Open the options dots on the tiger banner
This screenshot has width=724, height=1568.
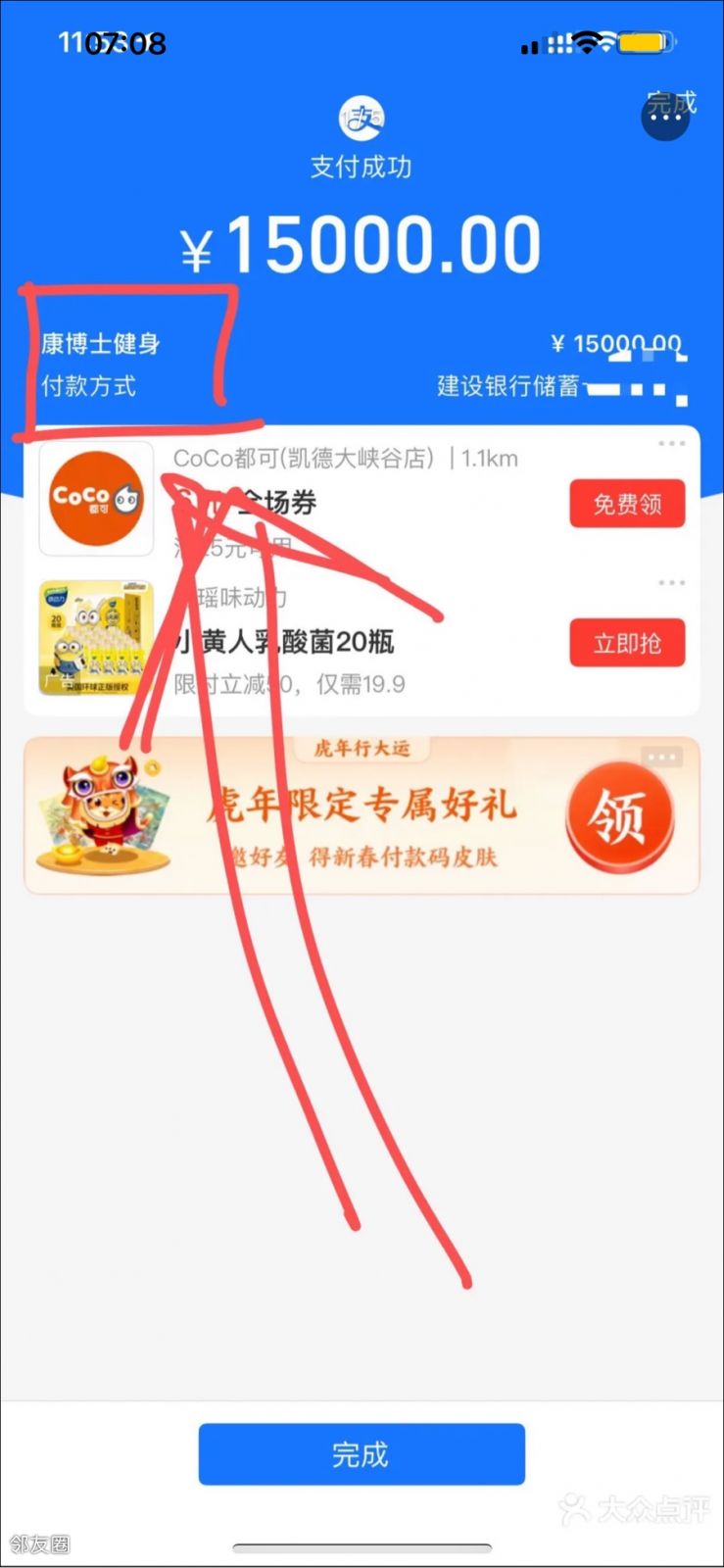click(661, 758)
